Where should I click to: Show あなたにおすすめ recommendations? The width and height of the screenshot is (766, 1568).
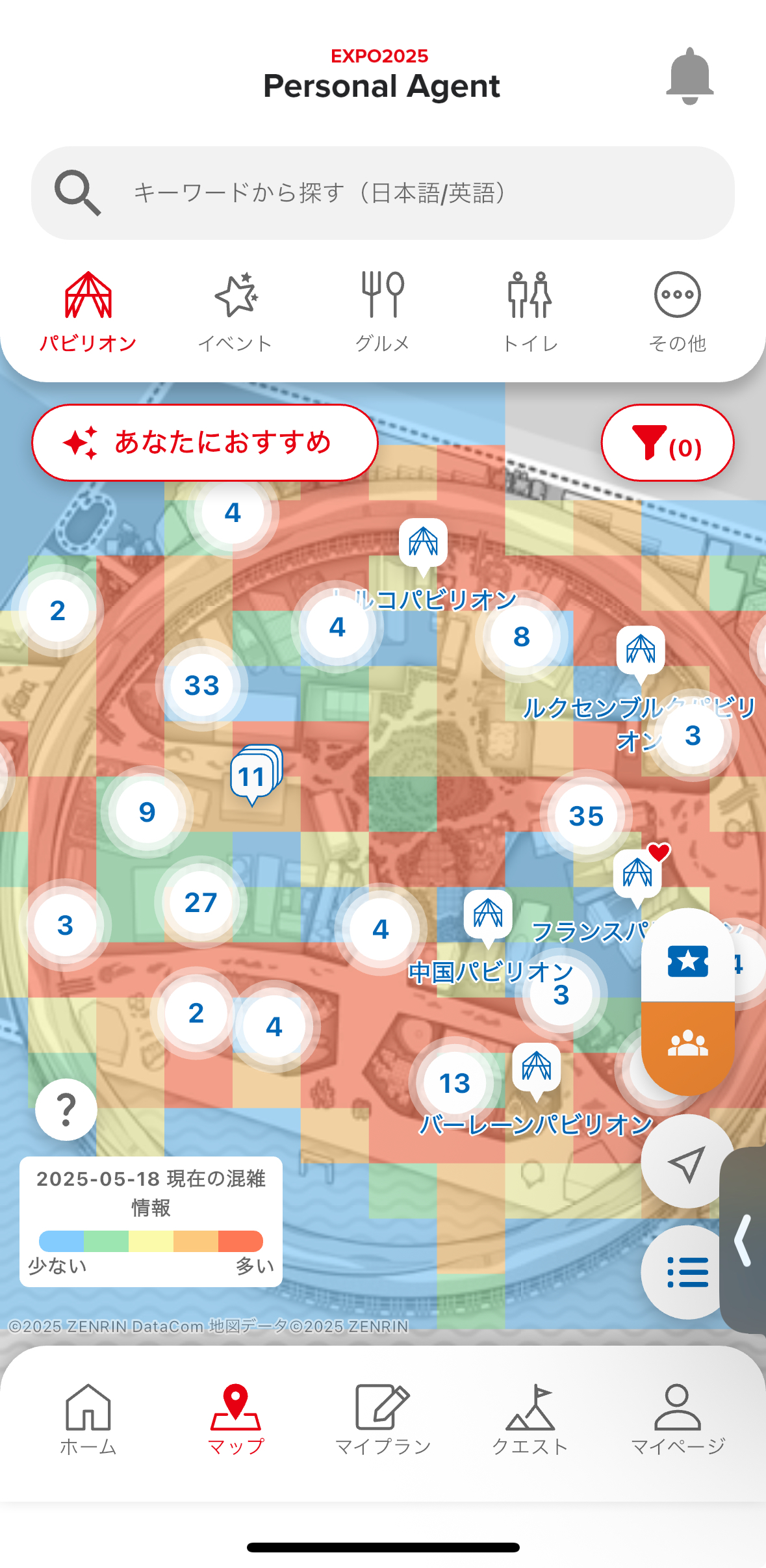[x=205, y=443]
